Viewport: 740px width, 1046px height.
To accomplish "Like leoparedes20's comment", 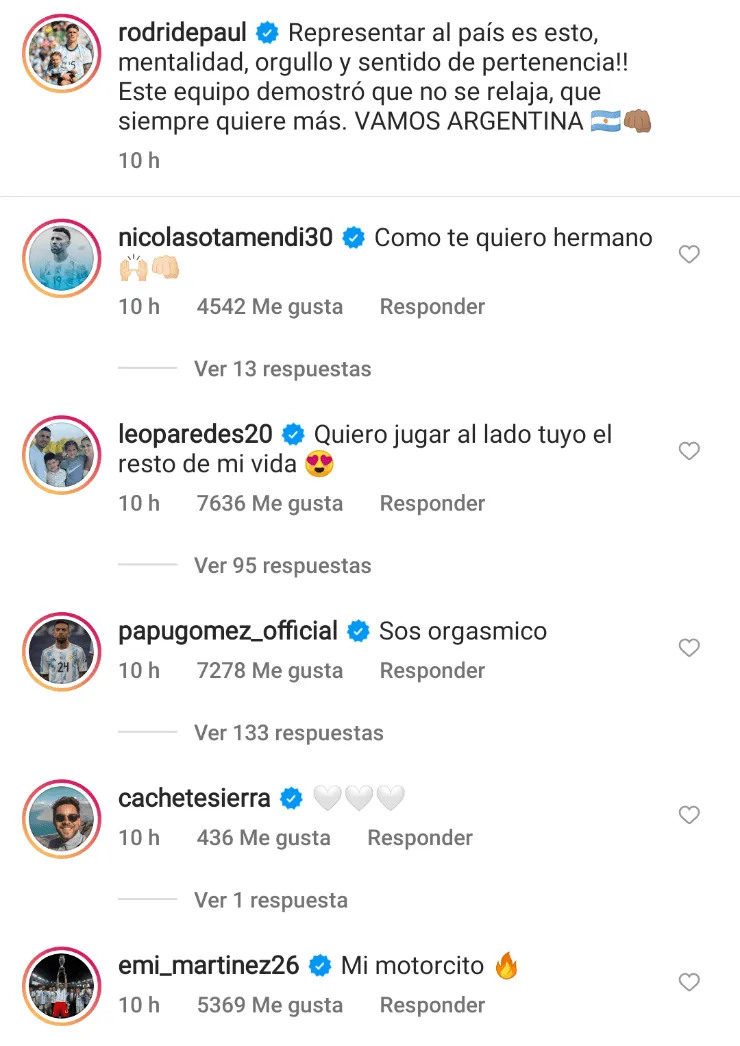I will [x=689, y=452].
